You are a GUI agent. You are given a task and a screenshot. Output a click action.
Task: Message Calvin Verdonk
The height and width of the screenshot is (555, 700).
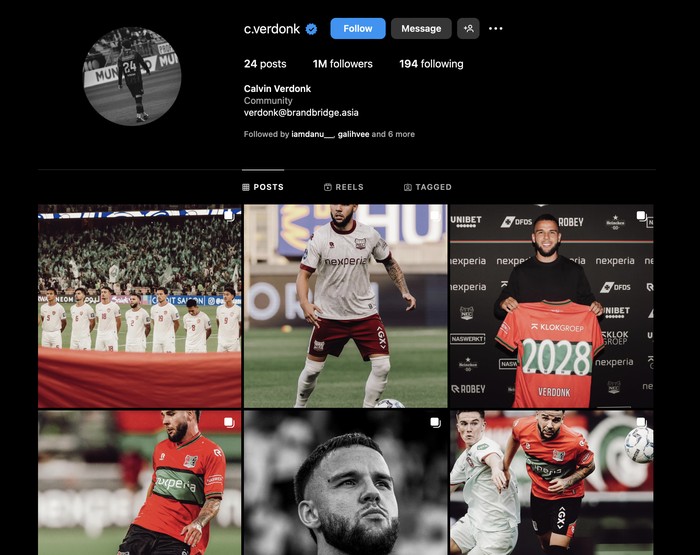pyautogui.click(x=421, y=29)
